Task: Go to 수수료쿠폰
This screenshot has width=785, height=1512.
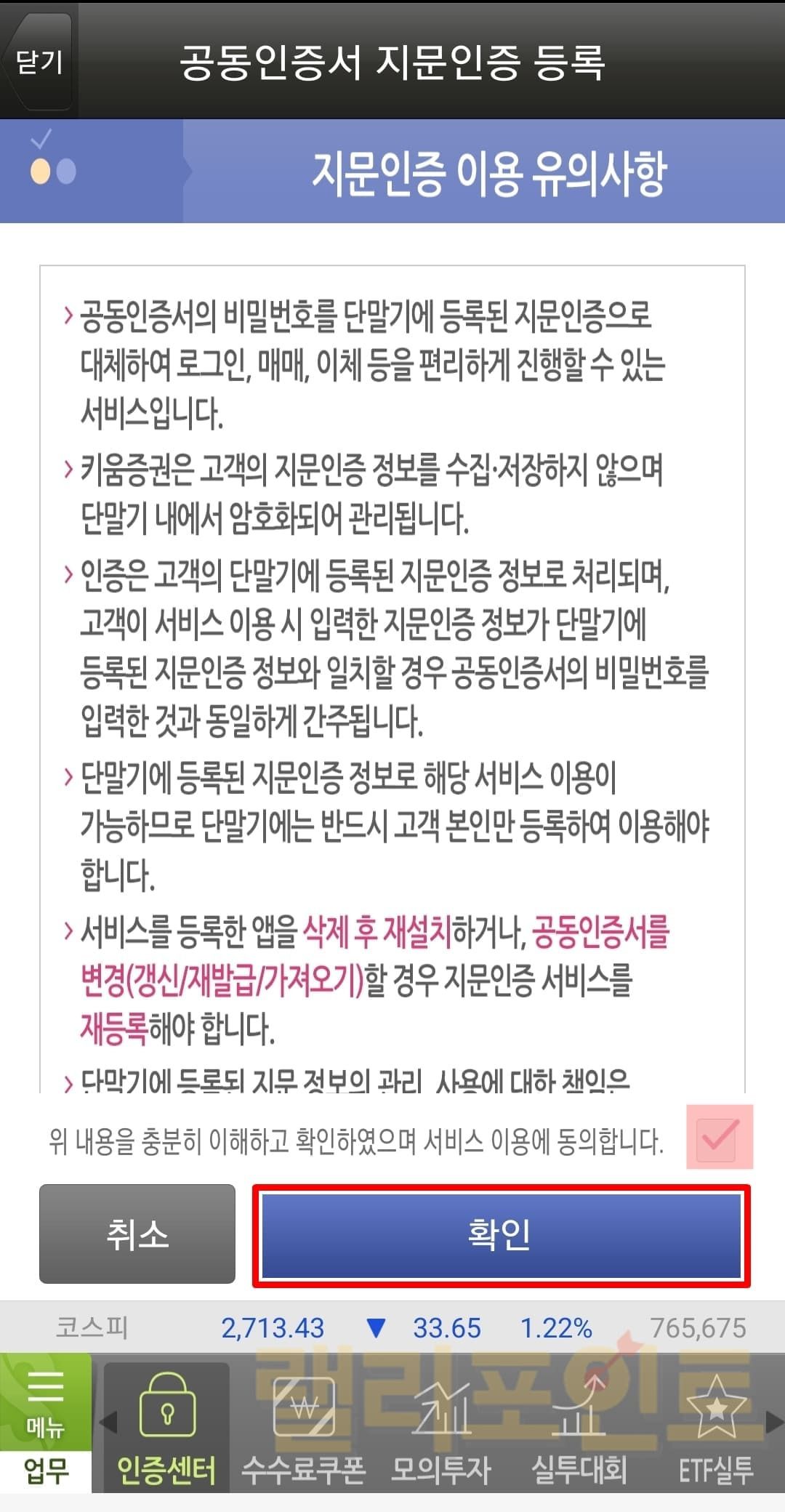Action: (304, 1423)
